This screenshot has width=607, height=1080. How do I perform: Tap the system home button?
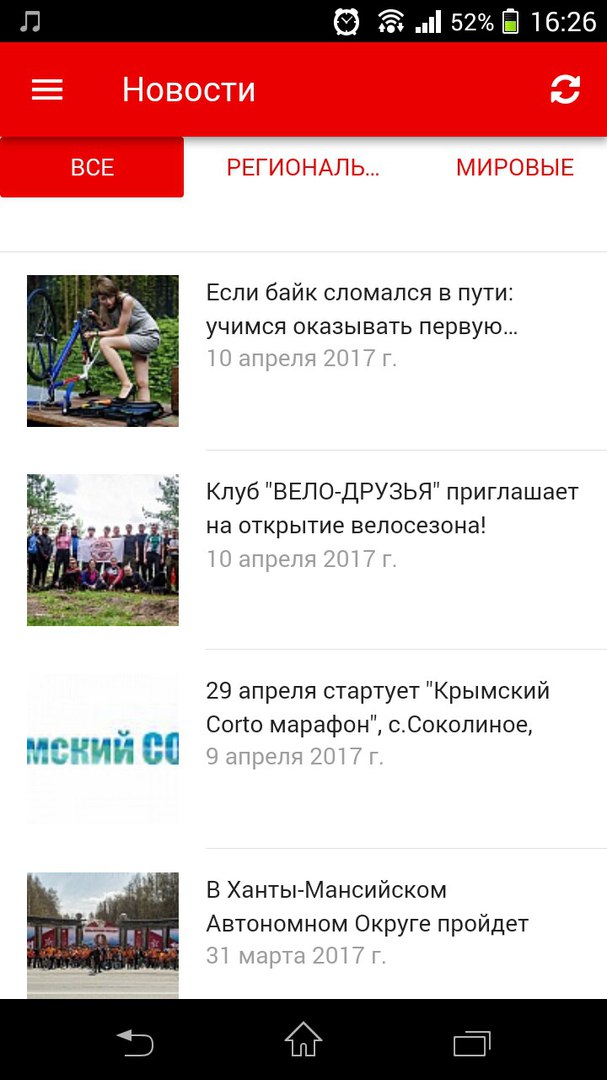click(x=303, y=1039)
